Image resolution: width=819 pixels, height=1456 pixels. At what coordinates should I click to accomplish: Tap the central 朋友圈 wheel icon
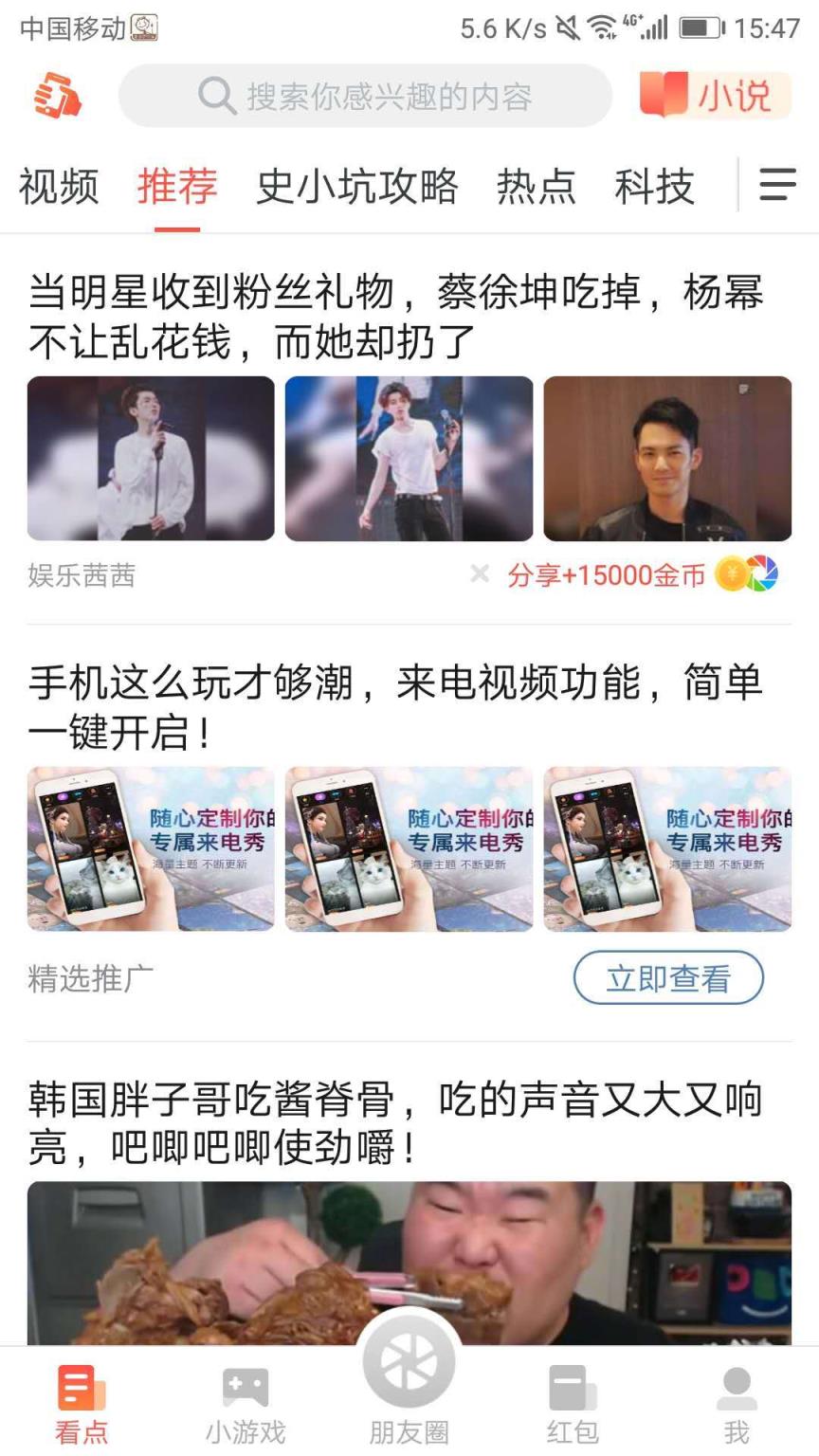coord(408,1362)
